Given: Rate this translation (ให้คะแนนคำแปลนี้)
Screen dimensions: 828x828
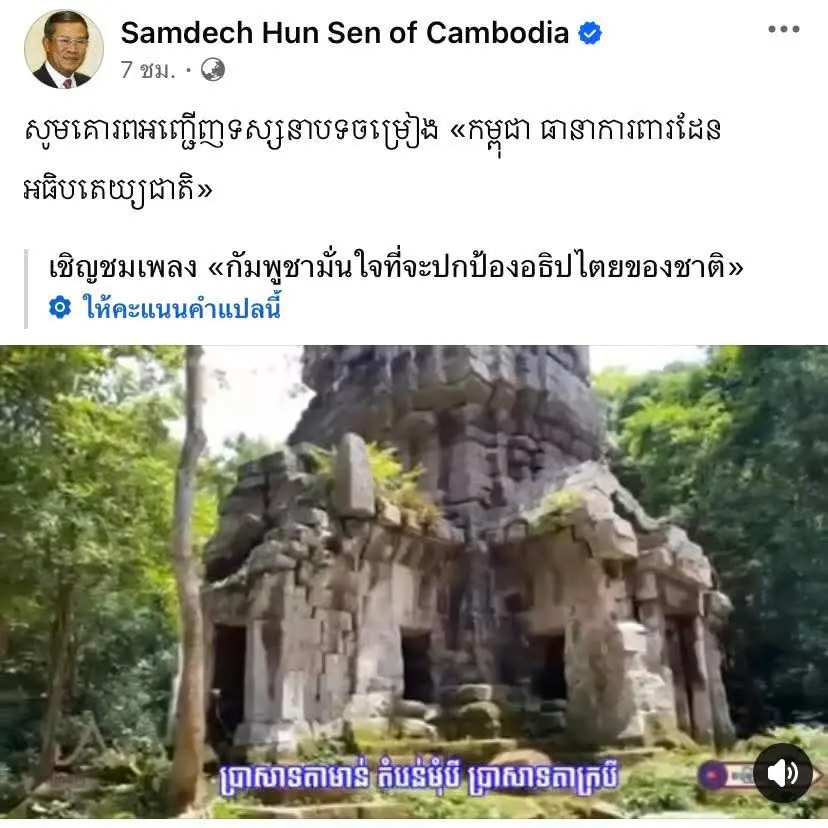Looking at the screenshot, I should (181, 308).
